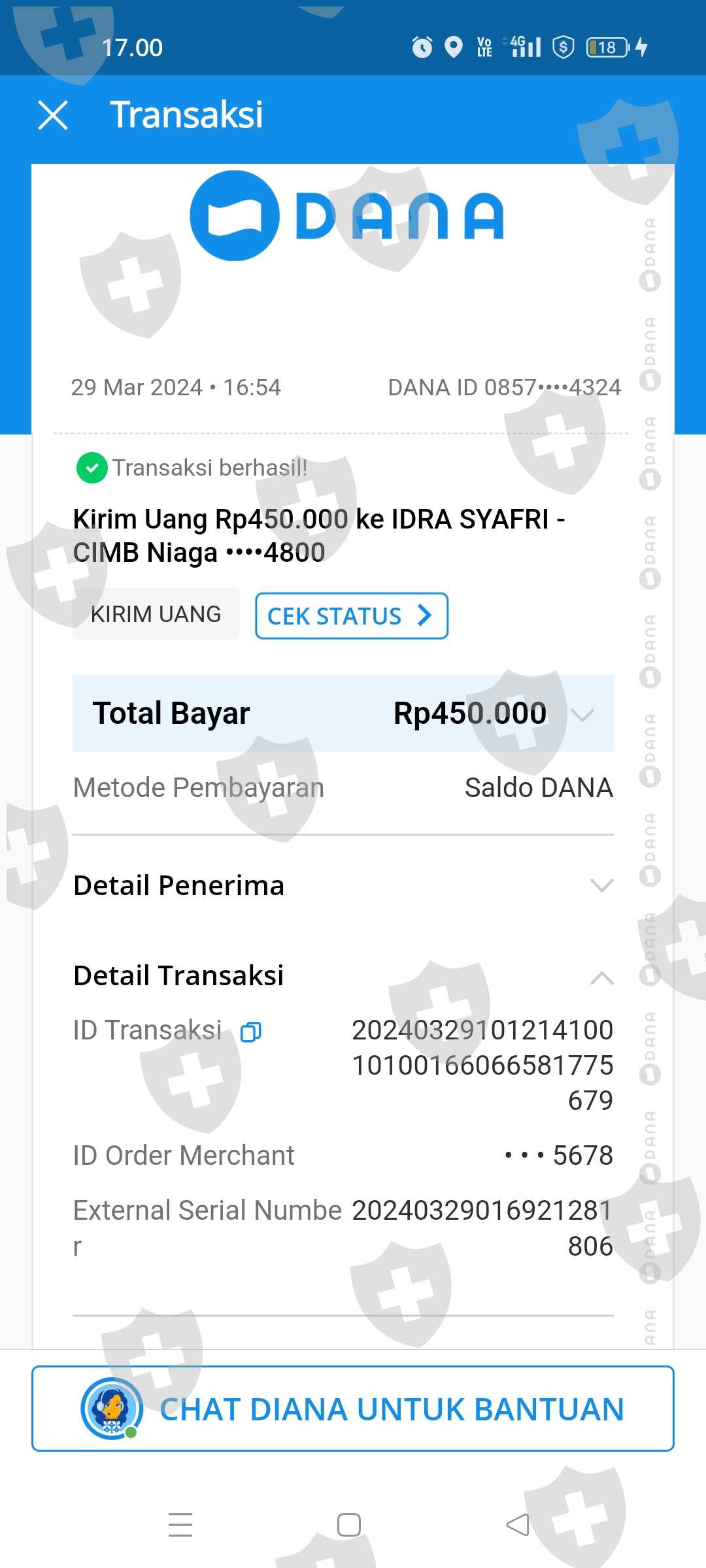Expand the Total Bayar breakdown
Viewport: 706px width, 1568px height.
click(582, 714)
